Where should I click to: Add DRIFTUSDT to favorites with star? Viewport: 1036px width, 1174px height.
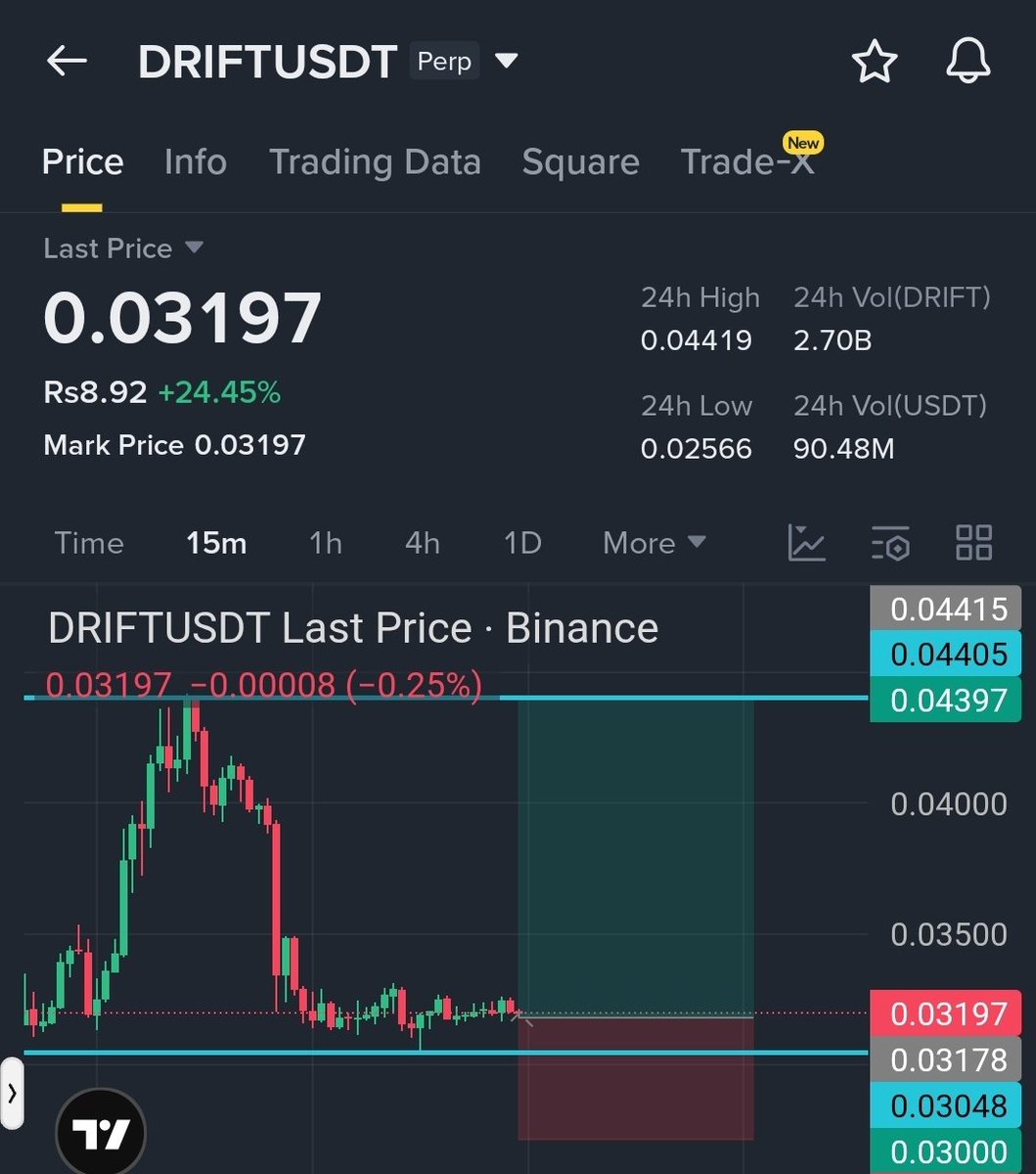(x=874, y=63)
